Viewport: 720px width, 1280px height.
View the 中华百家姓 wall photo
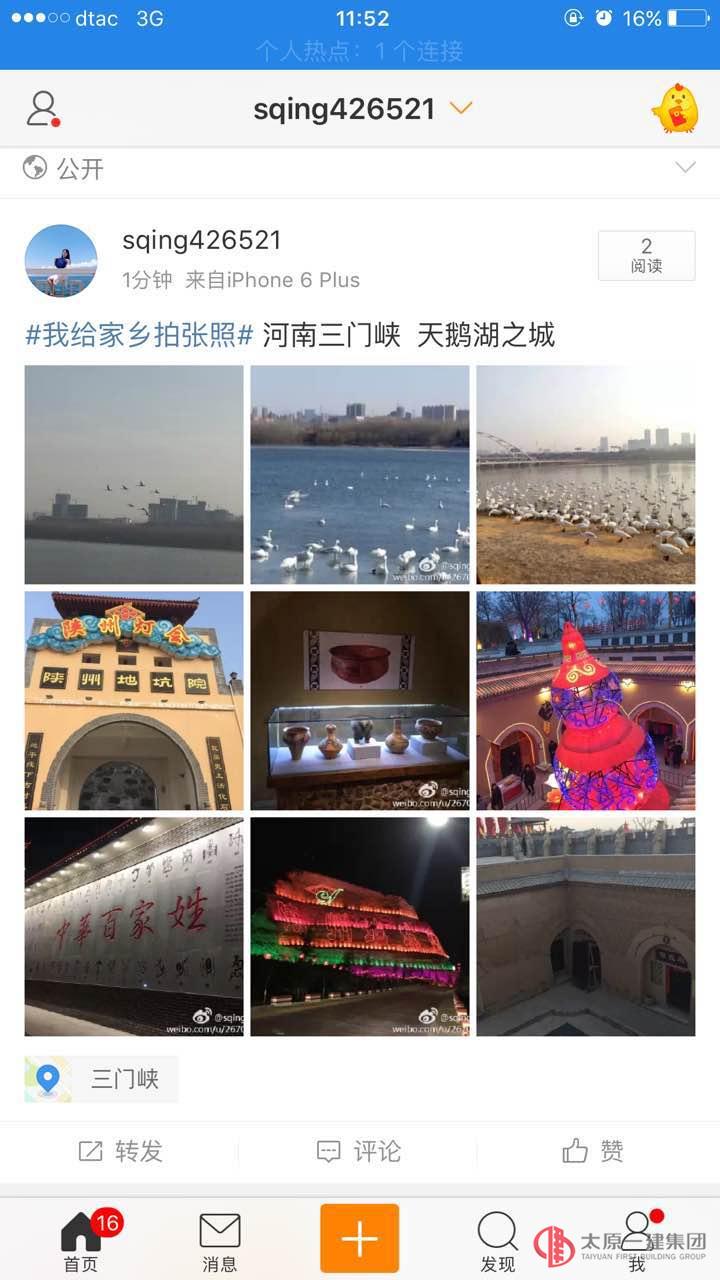pos(134,926)
